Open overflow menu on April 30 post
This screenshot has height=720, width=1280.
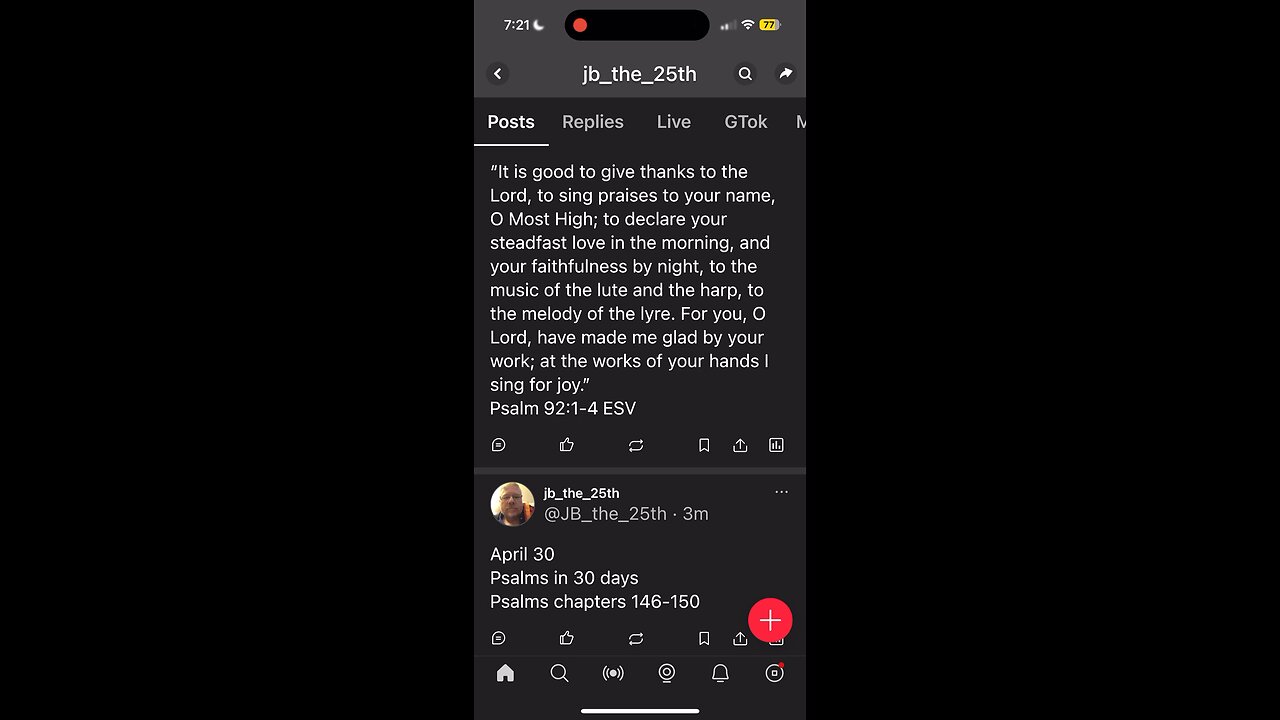781,492
